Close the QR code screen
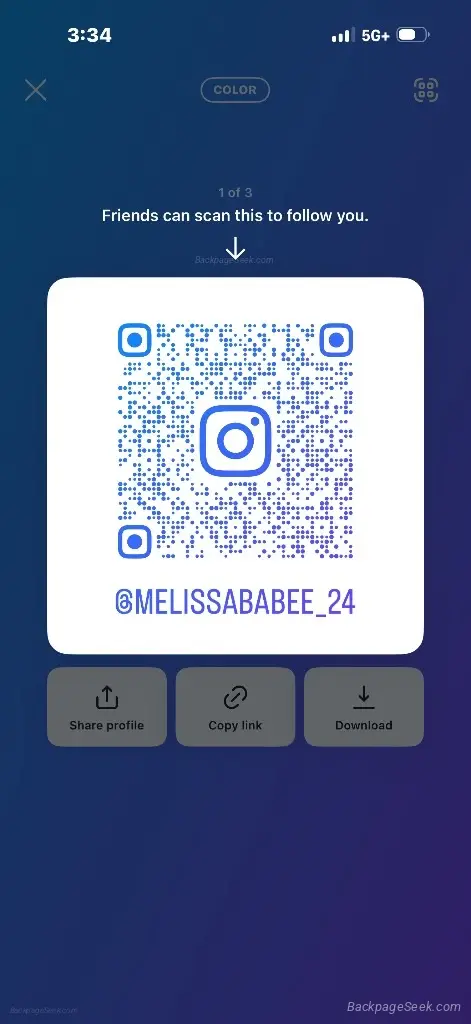This screenshot has width=471, height=1024. 35,90
